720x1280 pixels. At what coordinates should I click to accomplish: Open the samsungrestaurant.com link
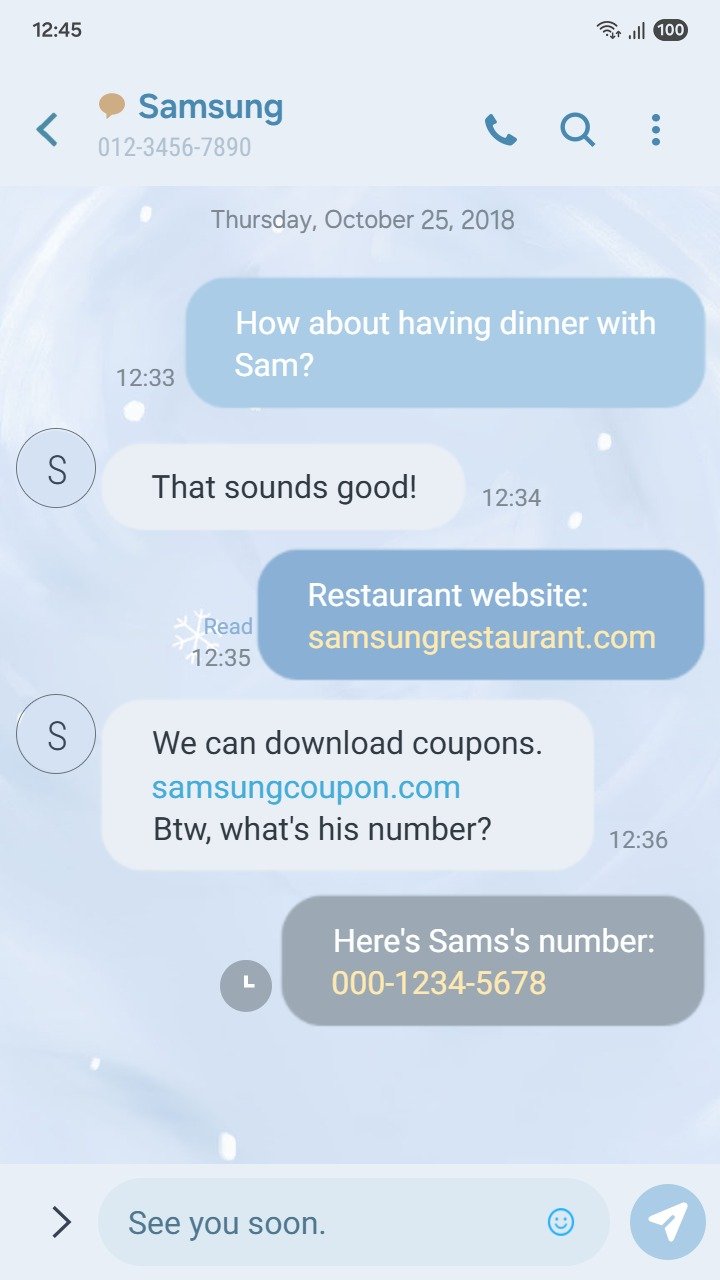point(481,637)
